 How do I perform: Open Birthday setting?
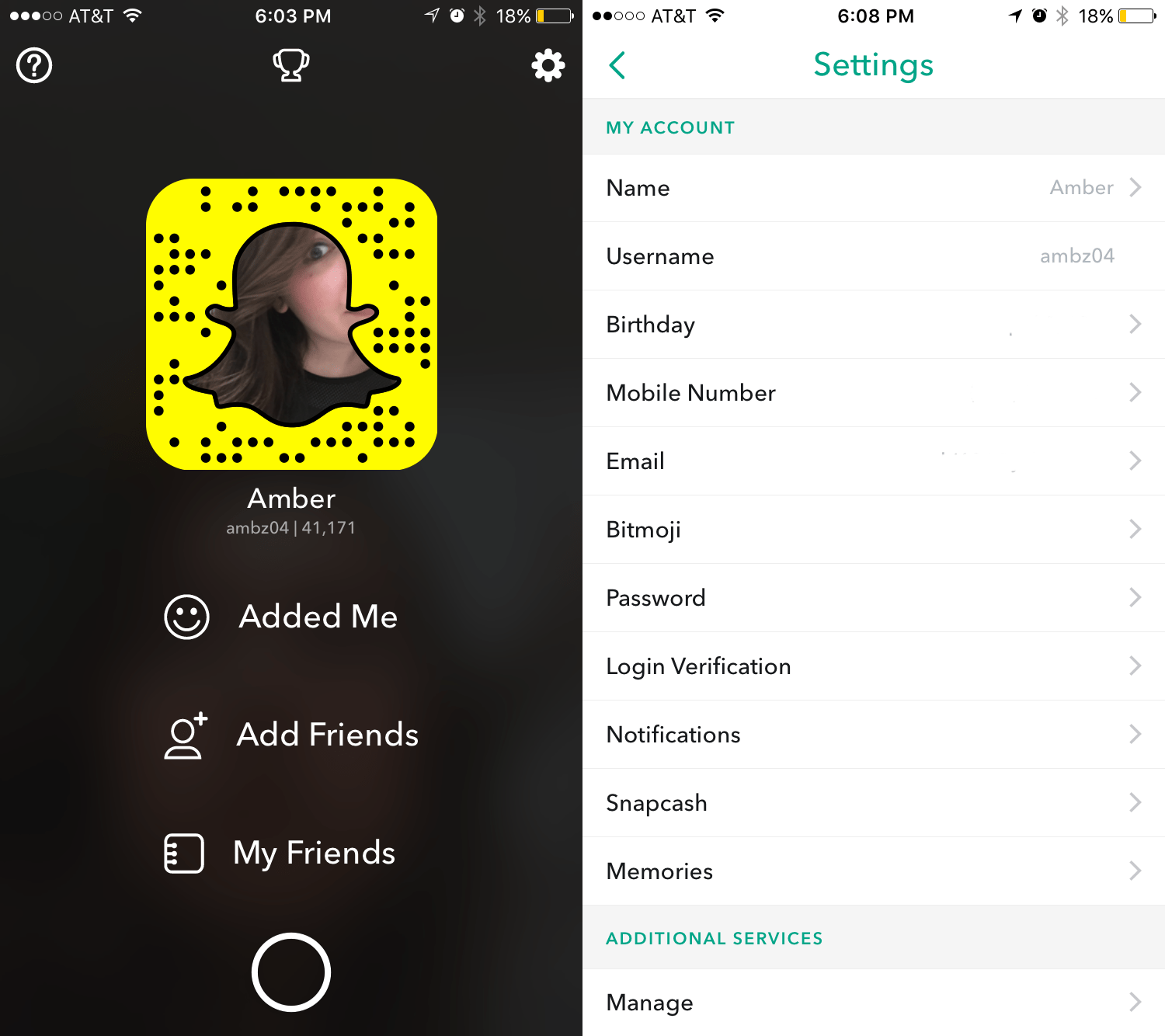(x=873, y=325)
